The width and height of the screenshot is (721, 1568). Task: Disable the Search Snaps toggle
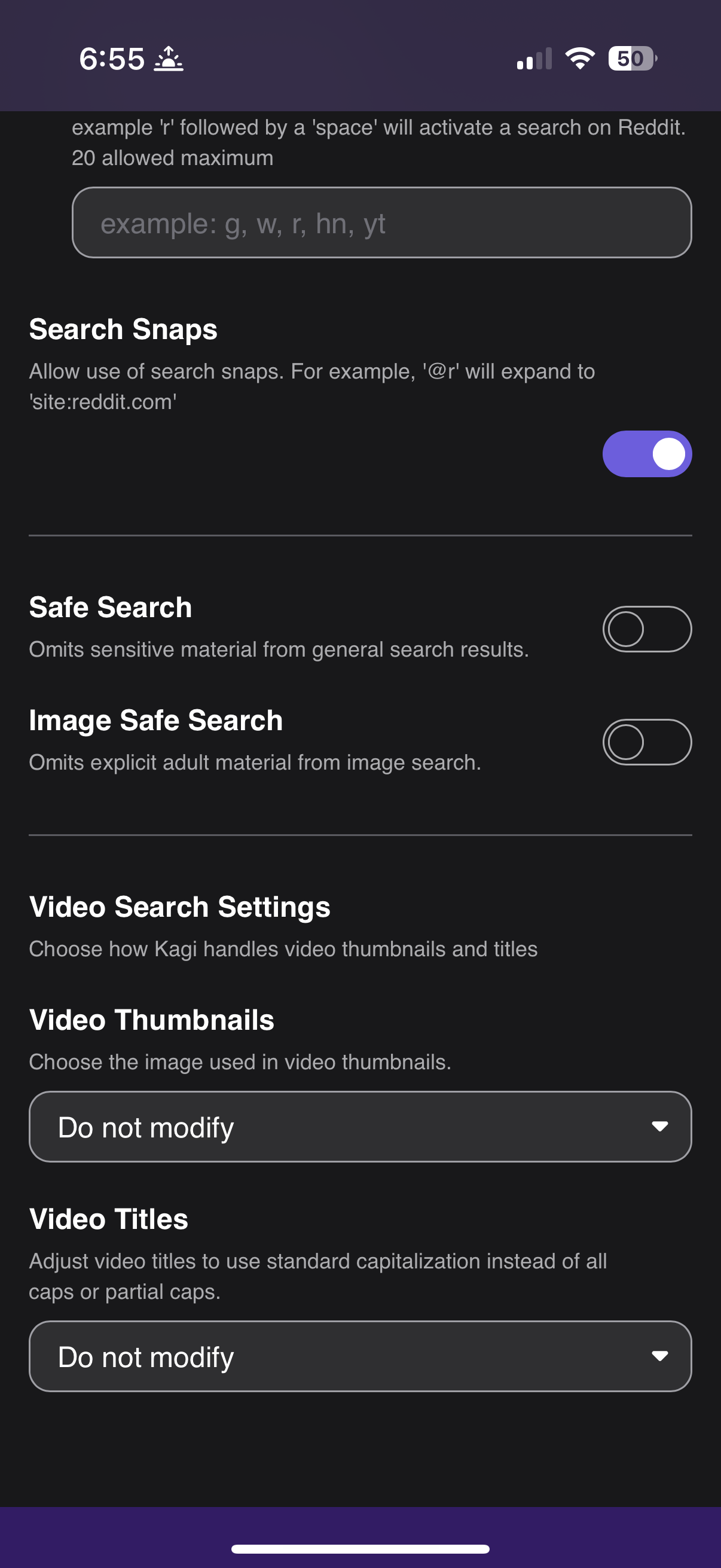coord(647,454)
